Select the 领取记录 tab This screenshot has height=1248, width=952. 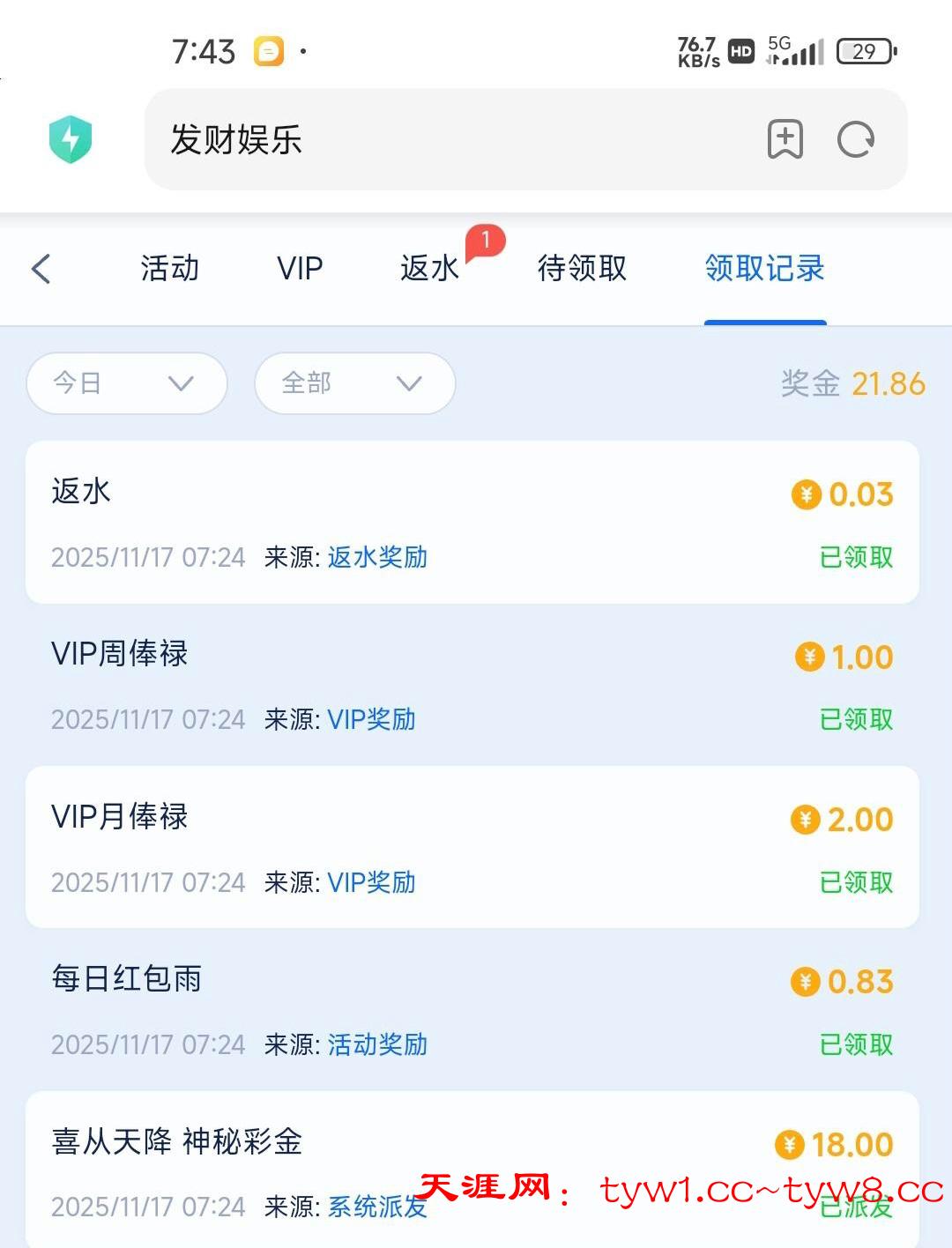(x=764, y=268)
